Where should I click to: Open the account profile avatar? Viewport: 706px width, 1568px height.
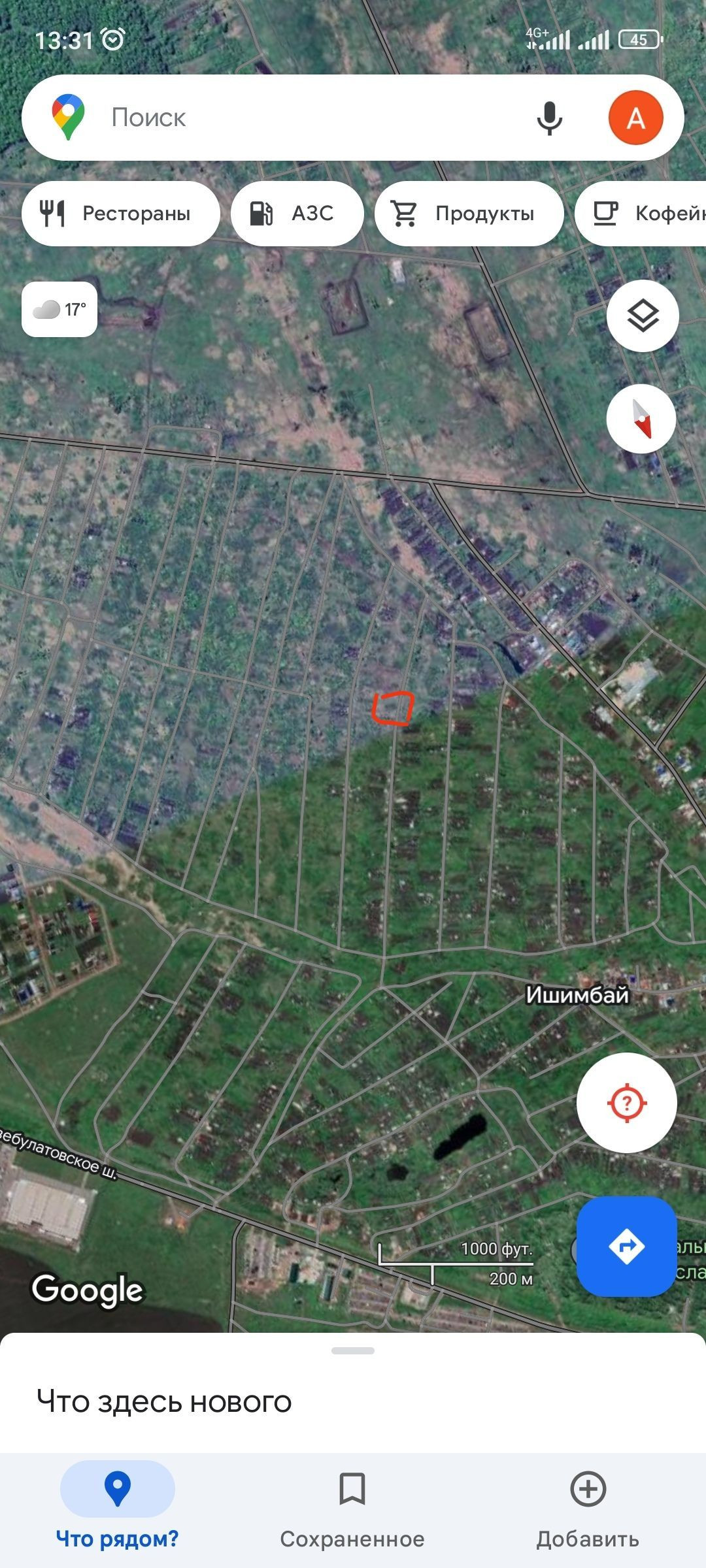pyautogui.click(x=635, y=118)
